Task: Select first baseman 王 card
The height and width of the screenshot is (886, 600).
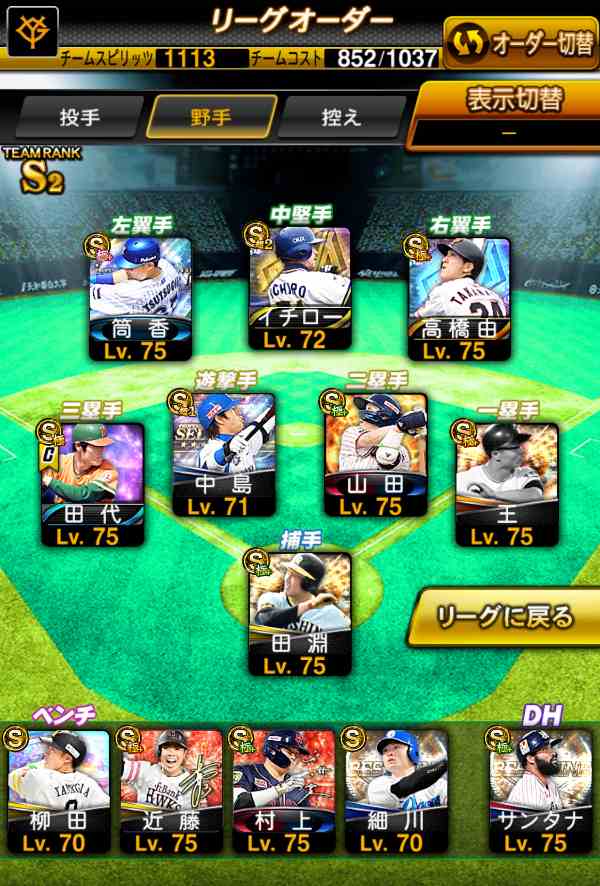Action: click(507, 485)
